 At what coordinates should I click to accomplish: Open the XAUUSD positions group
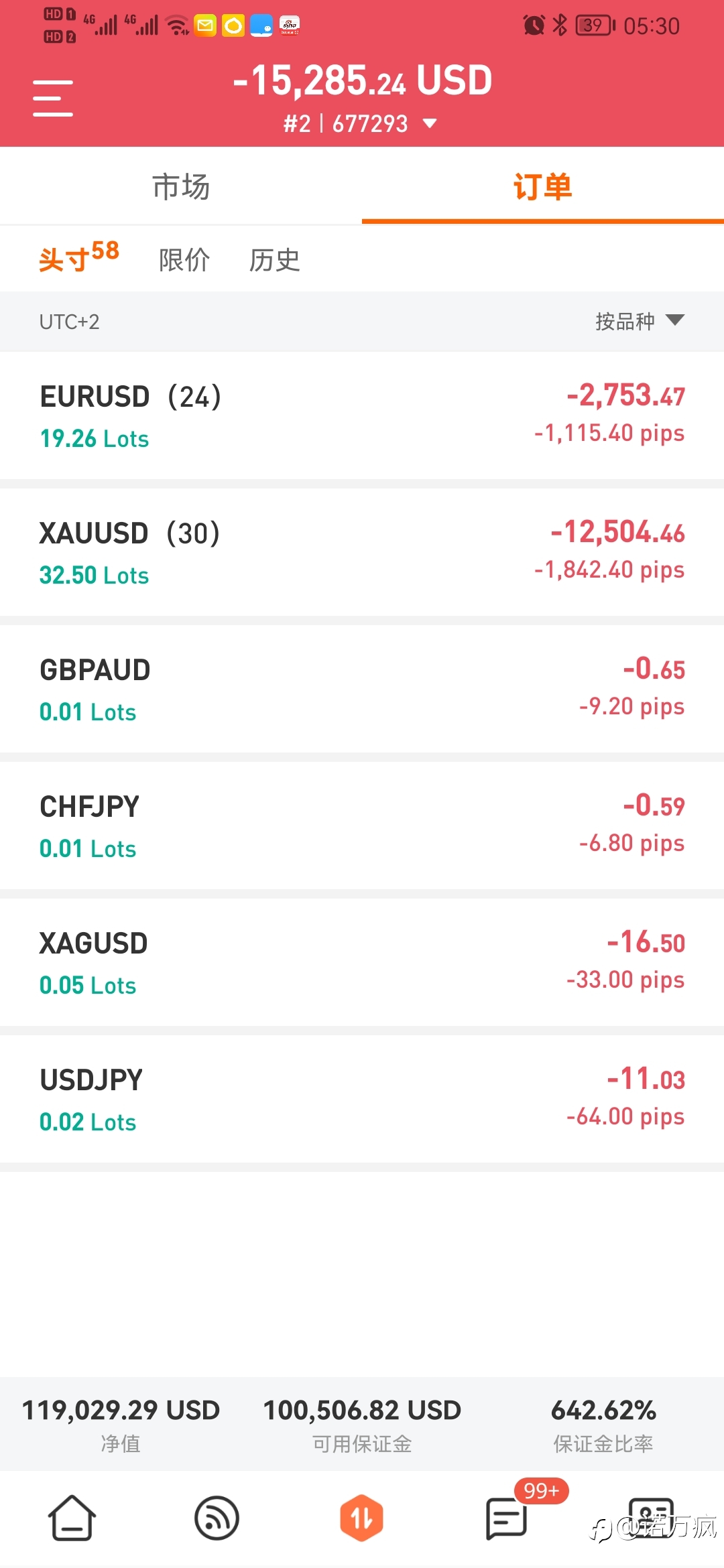click(362, 552)
